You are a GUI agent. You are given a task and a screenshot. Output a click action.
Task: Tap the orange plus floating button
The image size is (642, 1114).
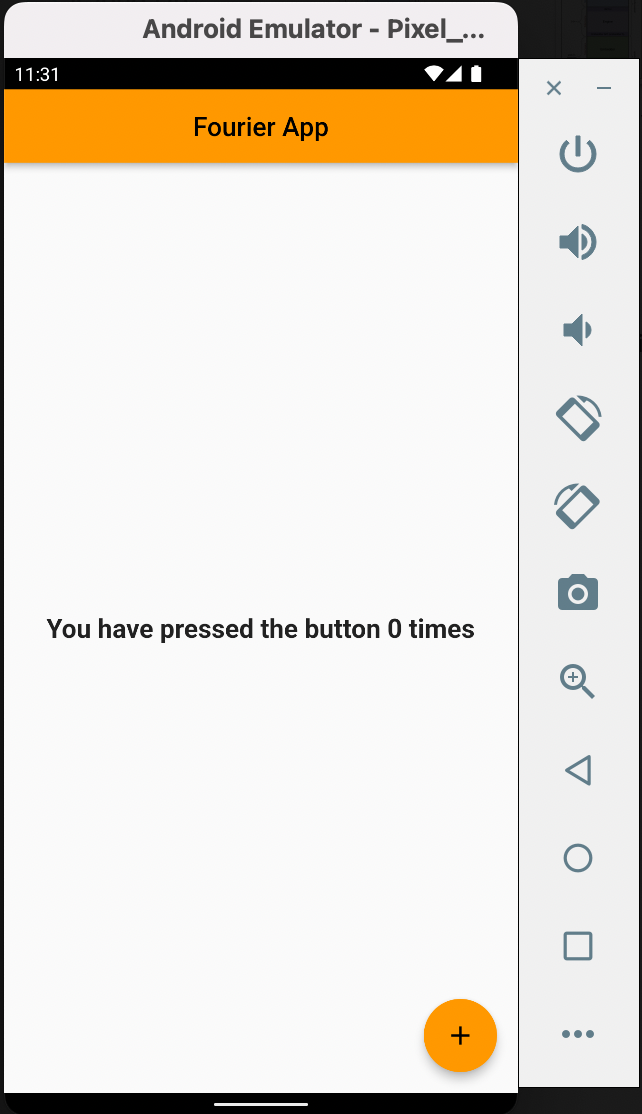[x=460, y=1035]
